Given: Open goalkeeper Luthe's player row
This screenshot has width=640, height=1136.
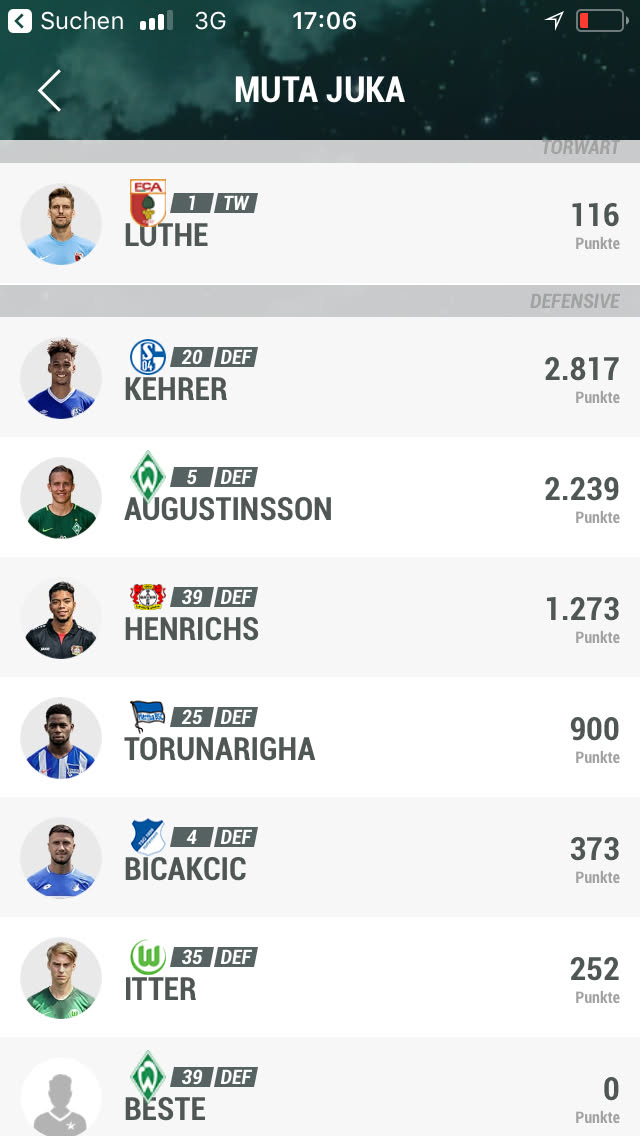Looking at the screenshot, I should click(320, 224).
